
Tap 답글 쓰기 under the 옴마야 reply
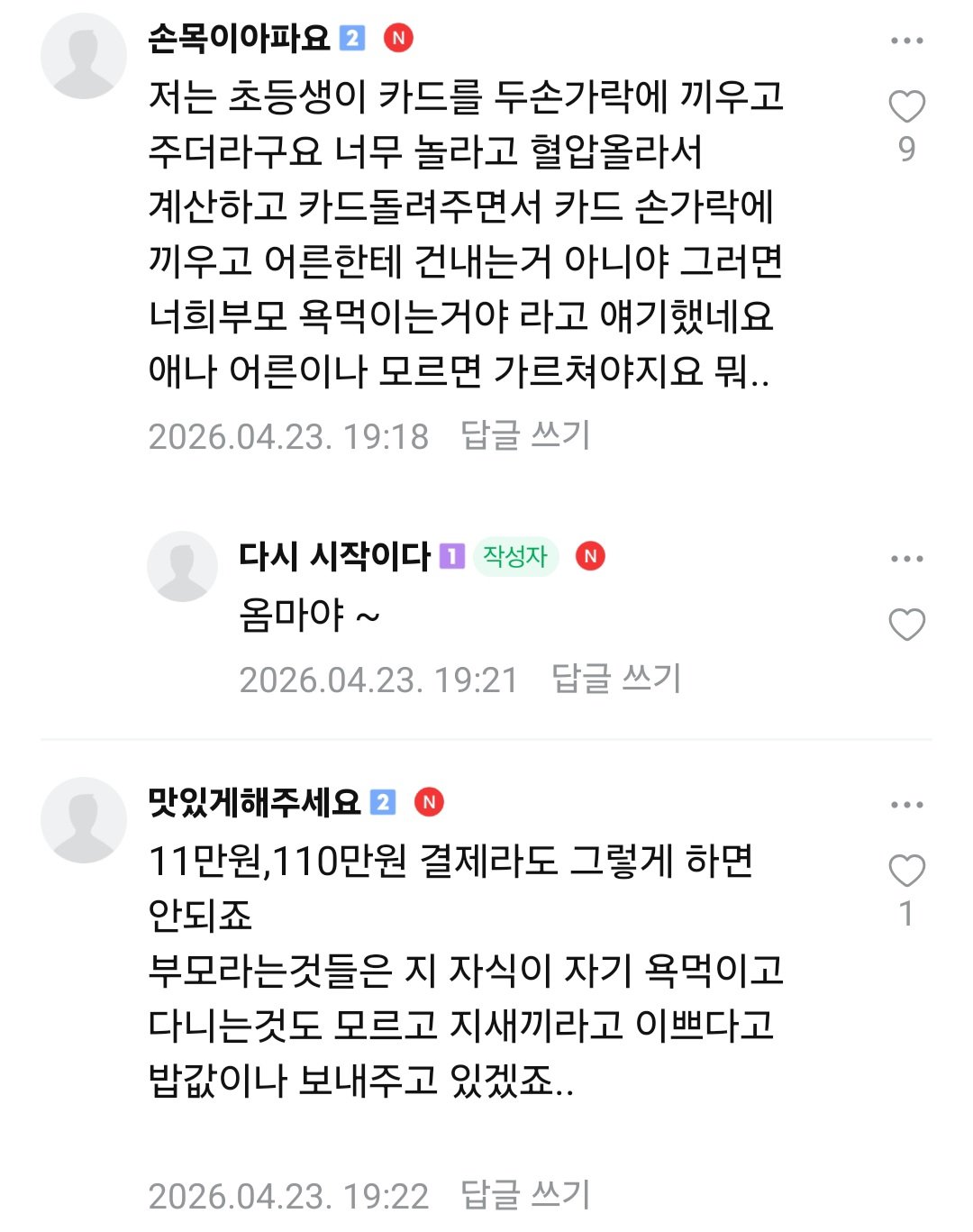616,679
